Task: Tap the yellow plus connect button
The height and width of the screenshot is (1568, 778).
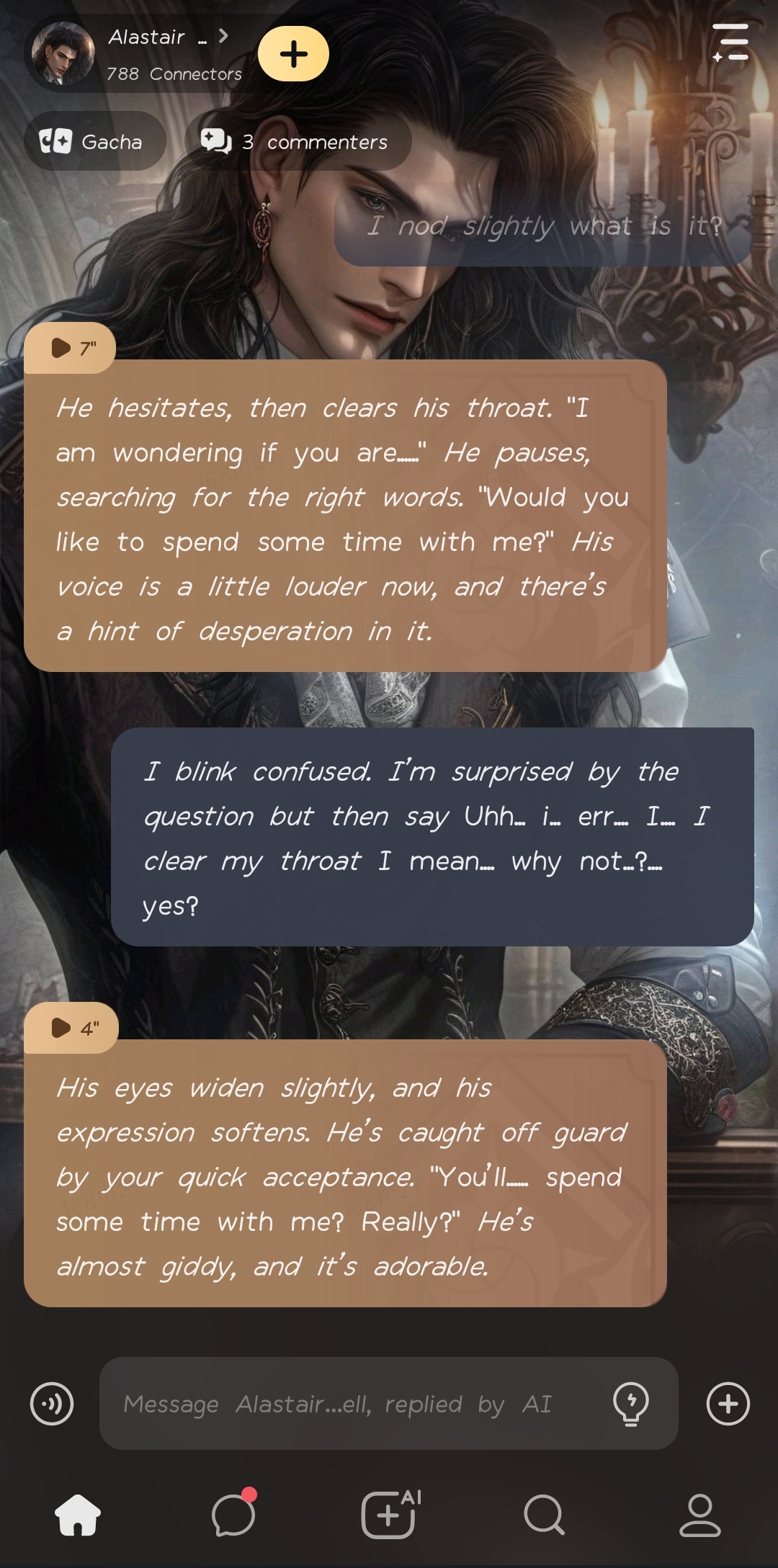Action: coord(293,54)
